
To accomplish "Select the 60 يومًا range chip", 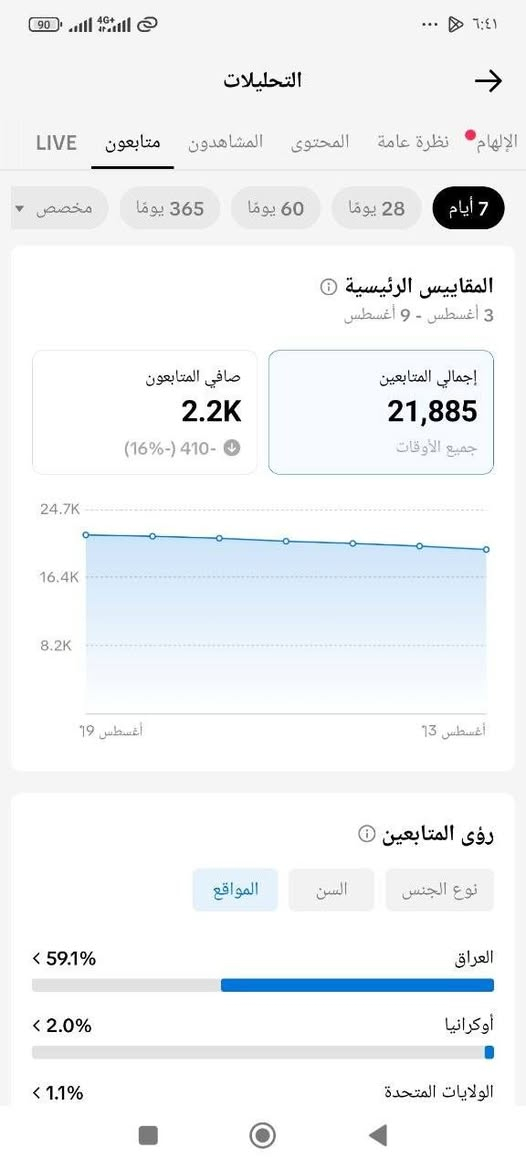I will pyautogui.click(x=276, y=208).
